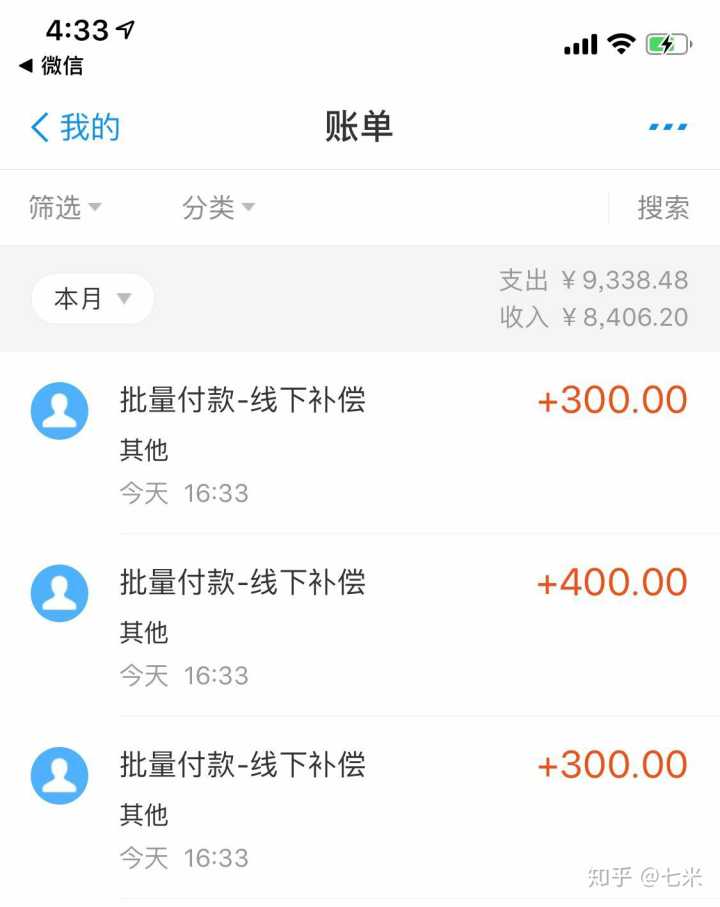
Task: Open the 本月 month picker
Action: pyautogui.click(x=92, y=298)
